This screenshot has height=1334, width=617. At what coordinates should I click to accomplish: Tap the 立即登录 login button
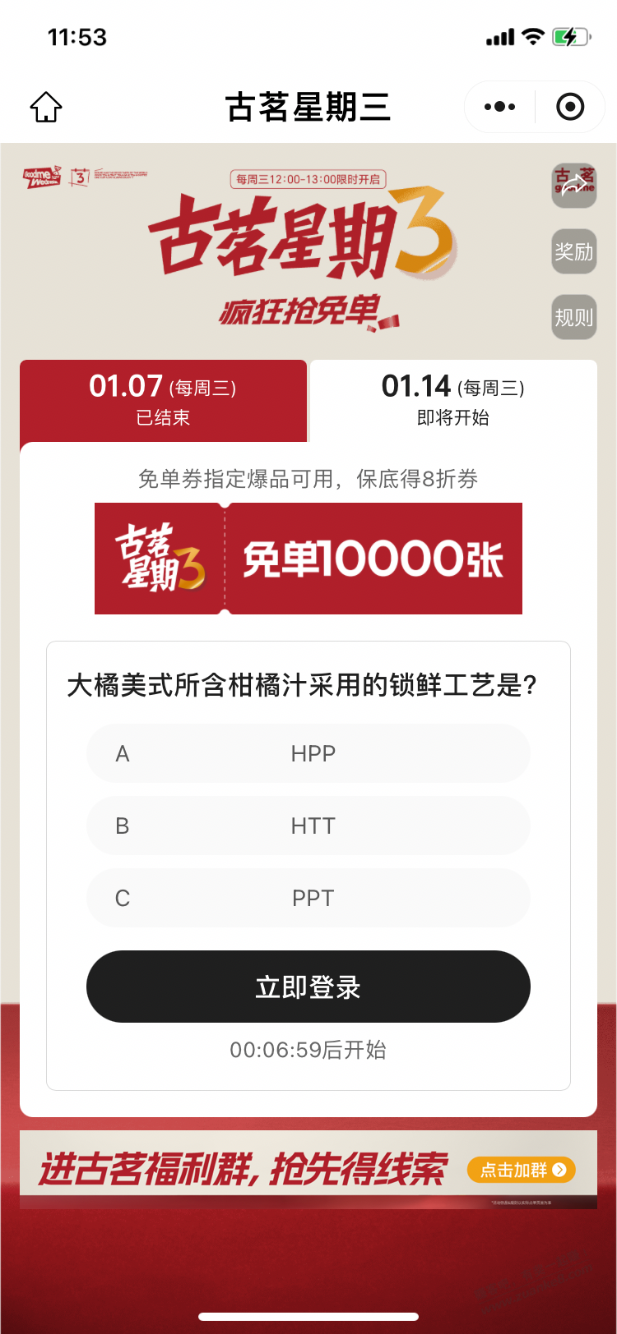[308, 987]
